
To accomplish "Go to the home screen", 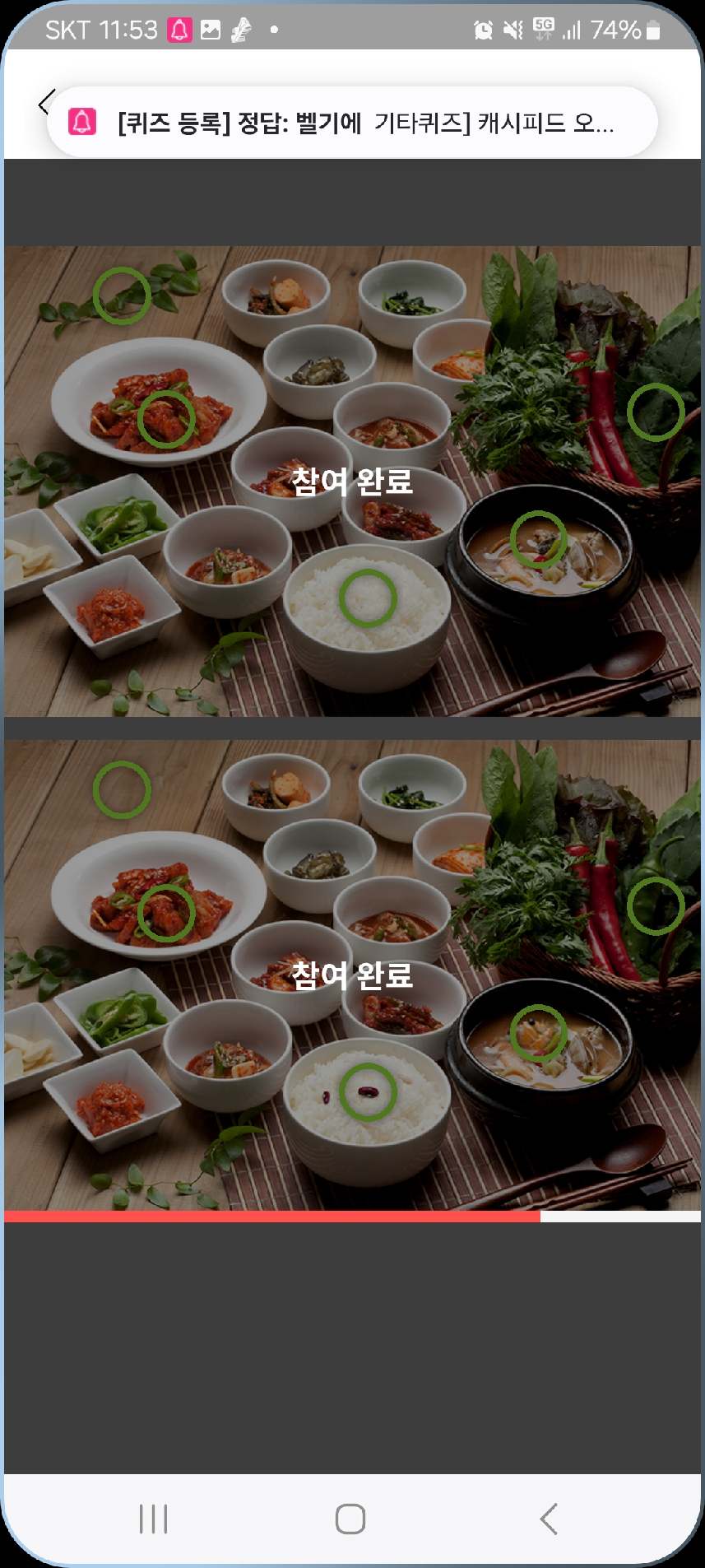I will pyautogui.click(x=350, y=1519).
